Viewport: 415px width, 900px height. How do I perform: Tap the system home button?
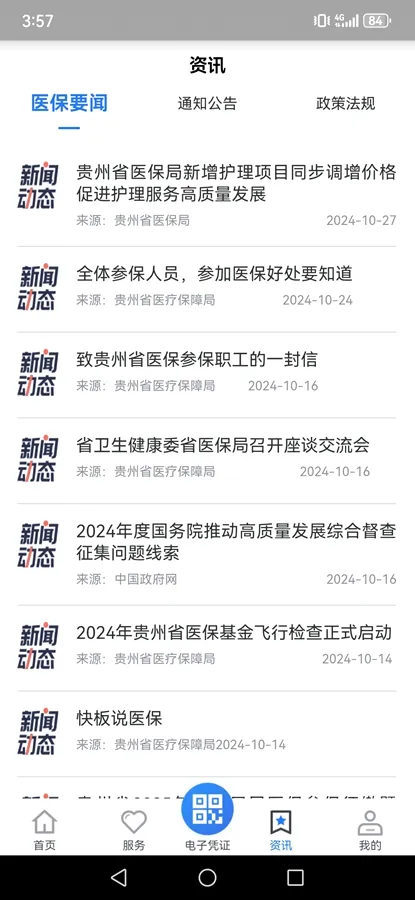207,877
